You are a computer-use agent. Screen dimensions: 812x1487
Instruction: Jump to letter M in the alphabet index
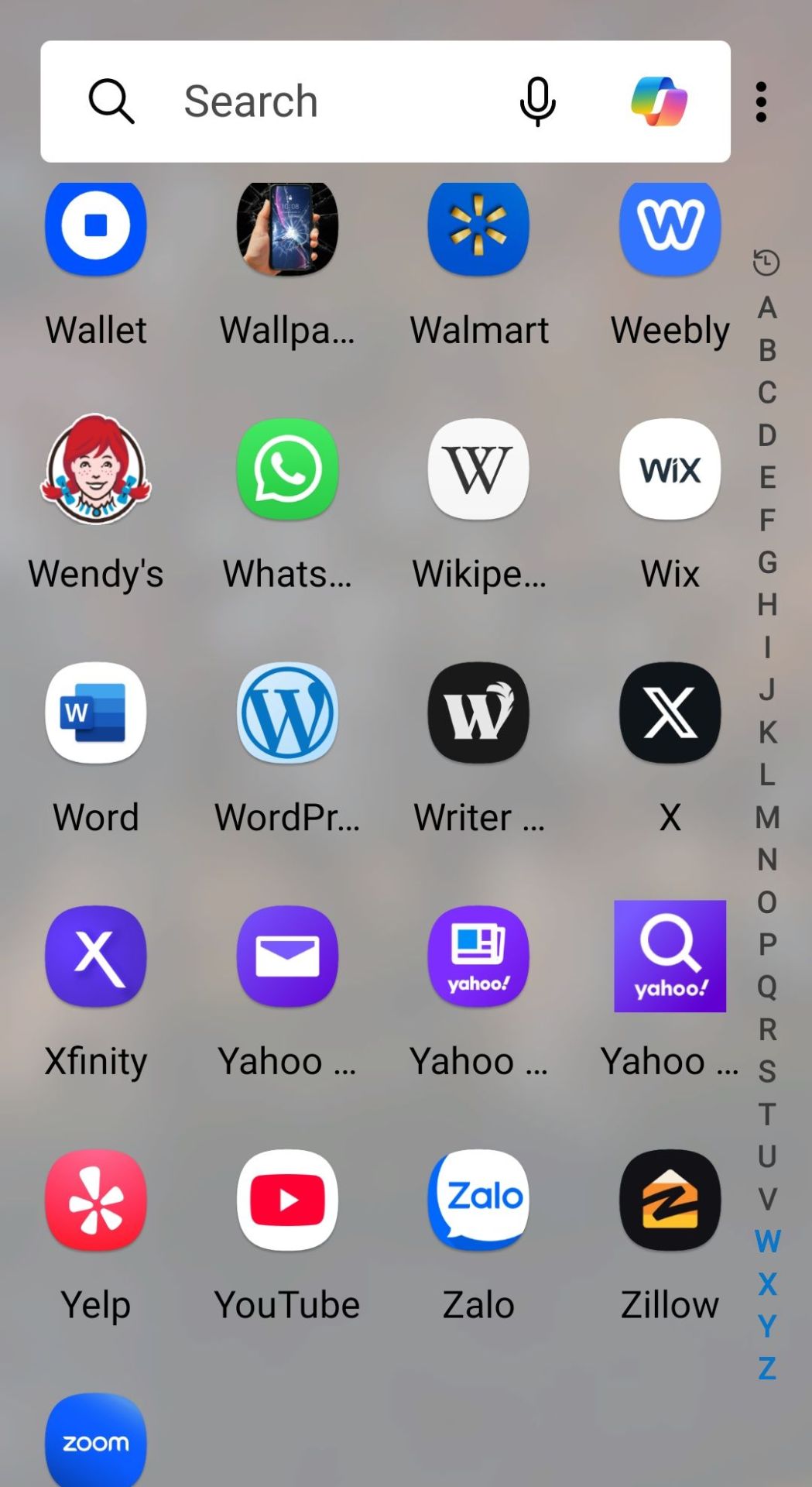767,817
